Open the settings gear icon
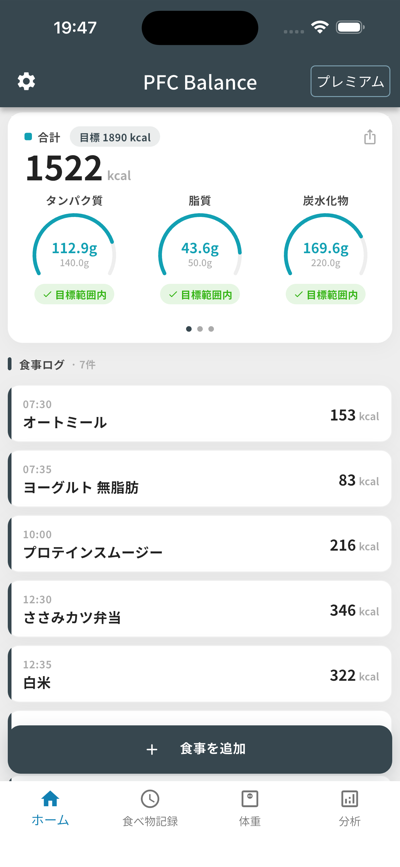Viewport: 400px width, 867px height. [26, 82]
